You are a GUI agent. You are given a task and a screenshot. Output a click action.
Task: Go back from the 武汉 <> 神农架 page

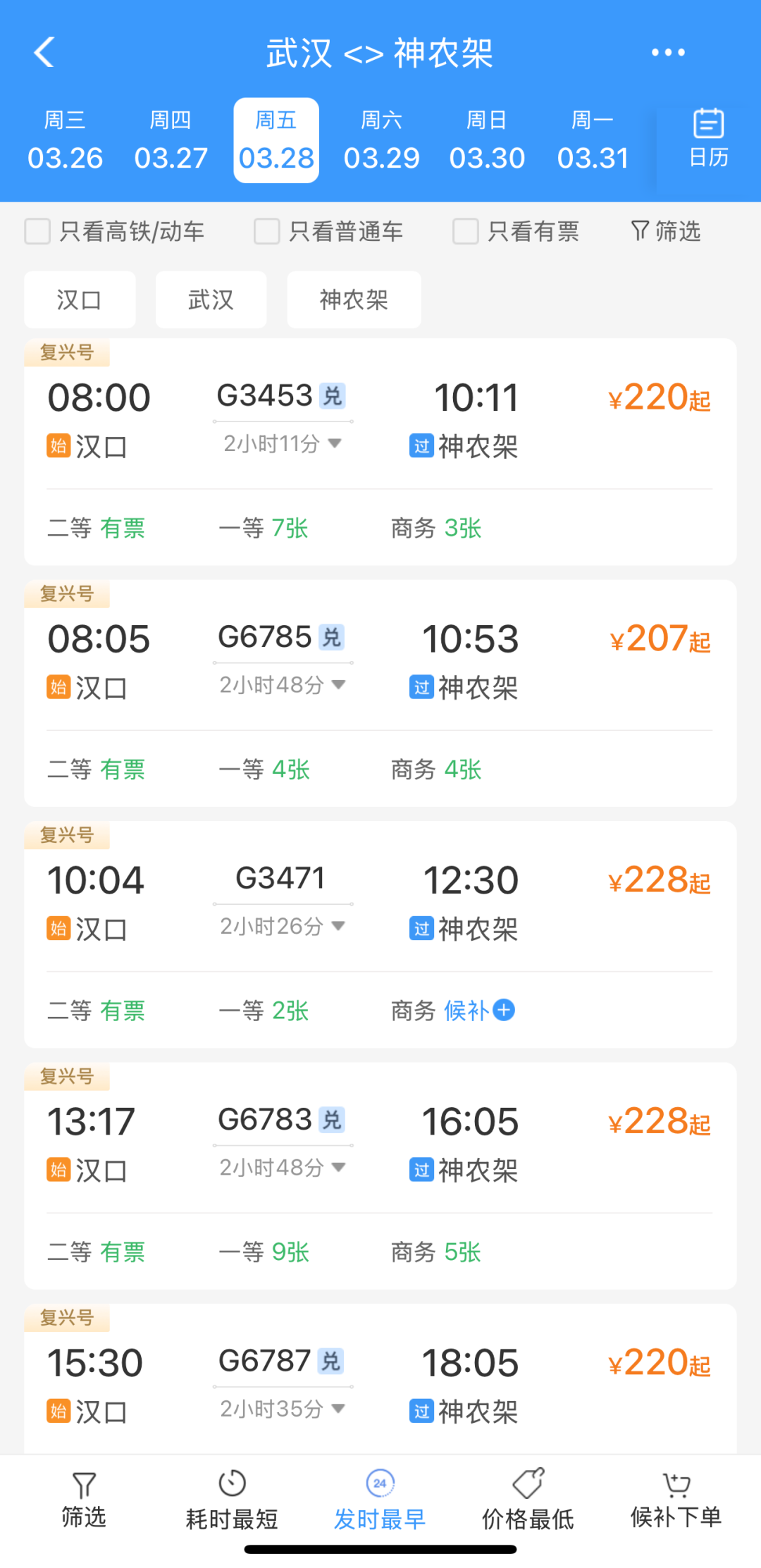point(44,53)
